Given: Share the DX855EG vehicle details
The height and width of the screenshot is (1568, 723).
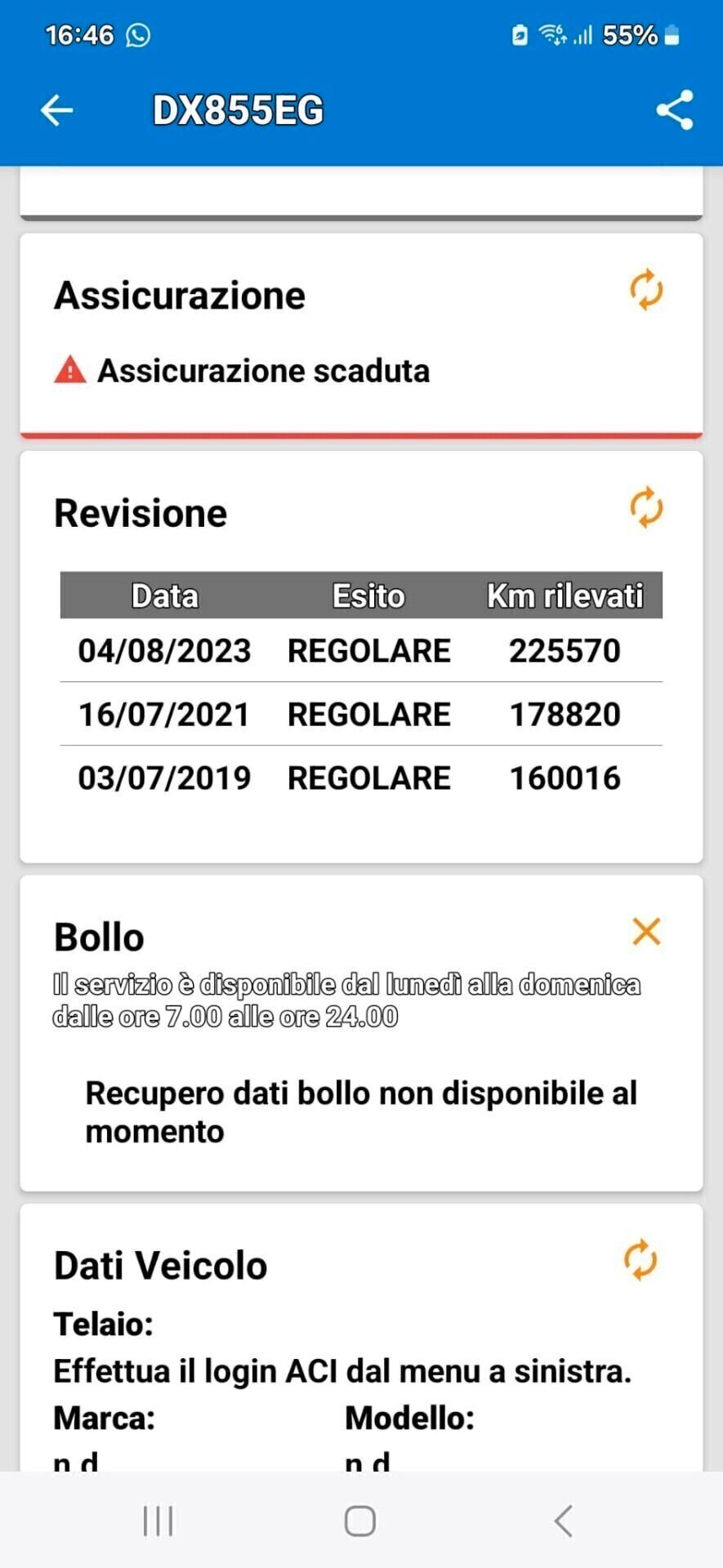Looking at the screenshot, I should click(x=675, y=110).
